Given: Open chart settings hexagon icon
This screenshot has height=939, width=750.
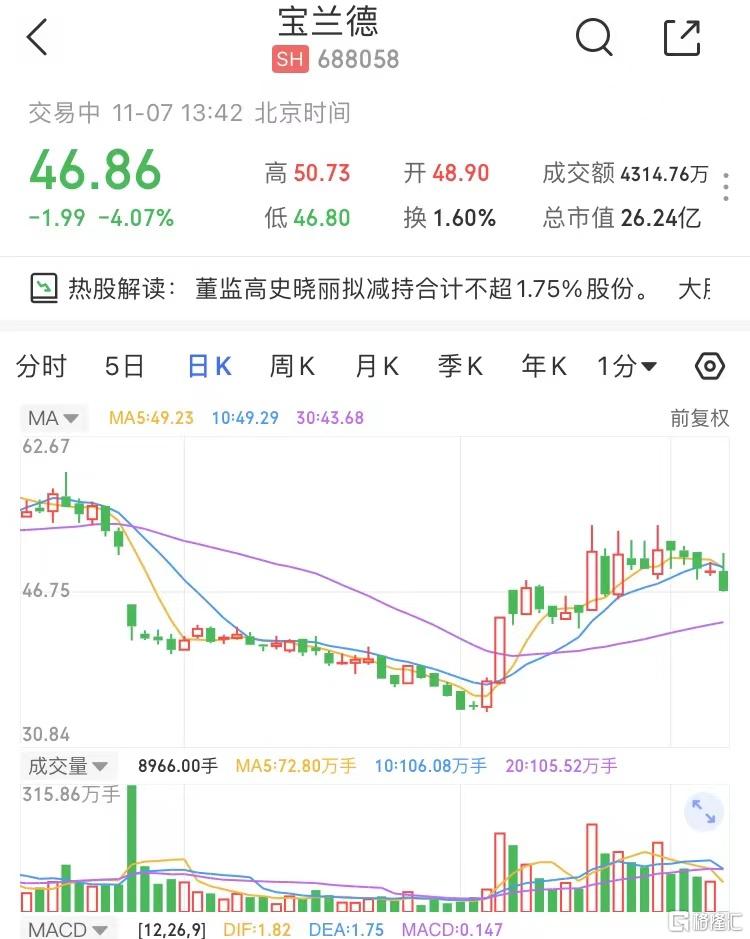Looking at the screenshot, I should pos(709,366).
